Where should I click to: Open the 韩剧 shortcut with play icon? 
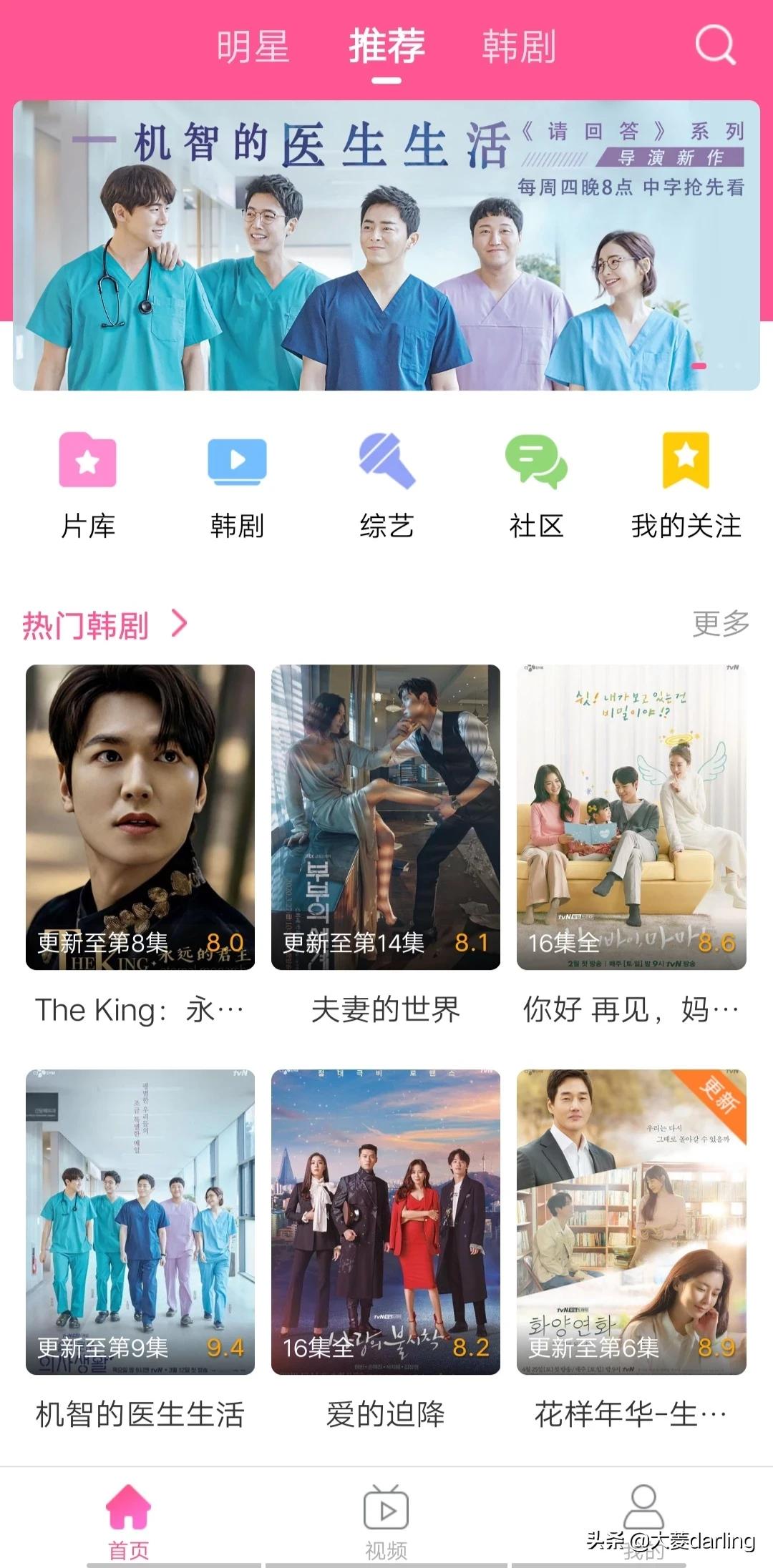point(237,484)
